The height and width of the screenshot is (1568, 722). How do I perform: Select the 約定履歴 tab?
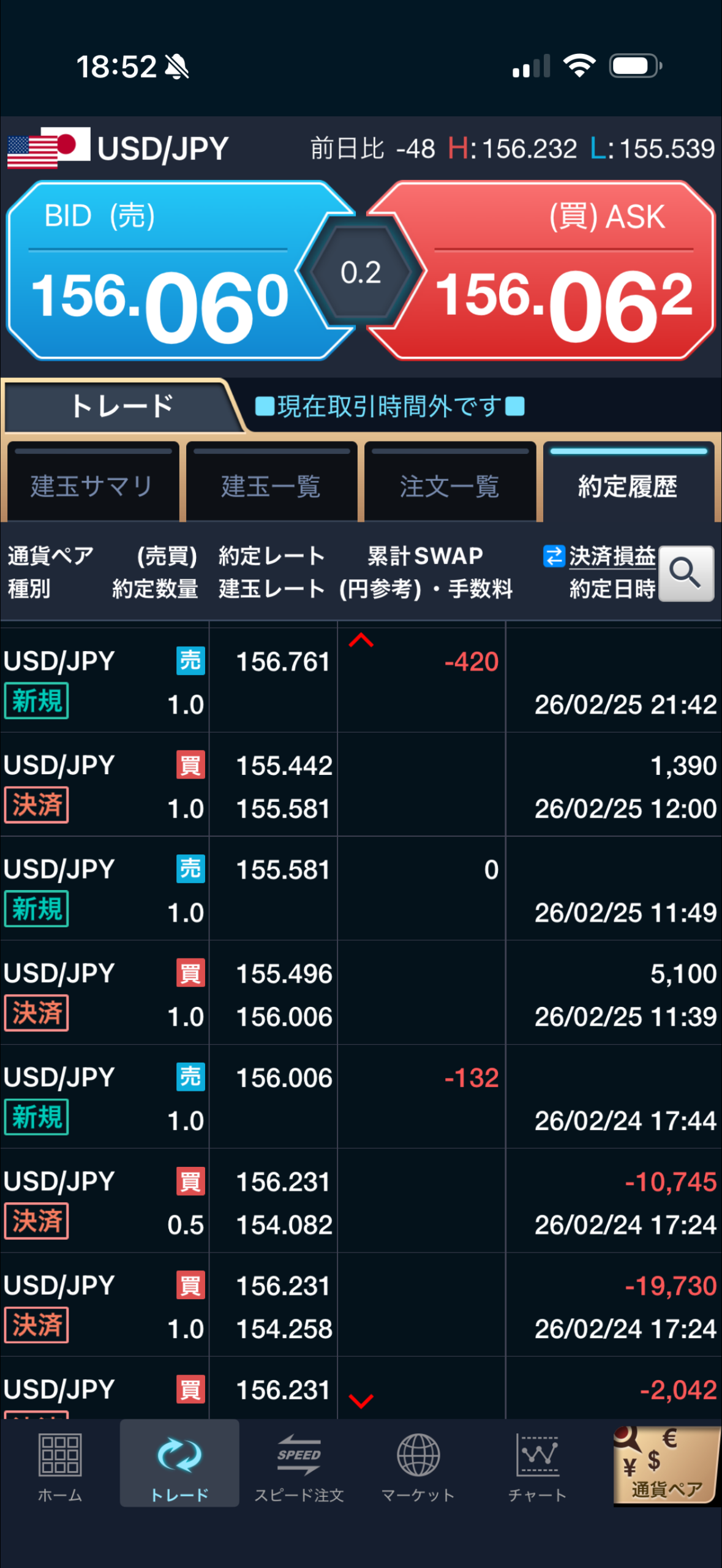[628, 485]
